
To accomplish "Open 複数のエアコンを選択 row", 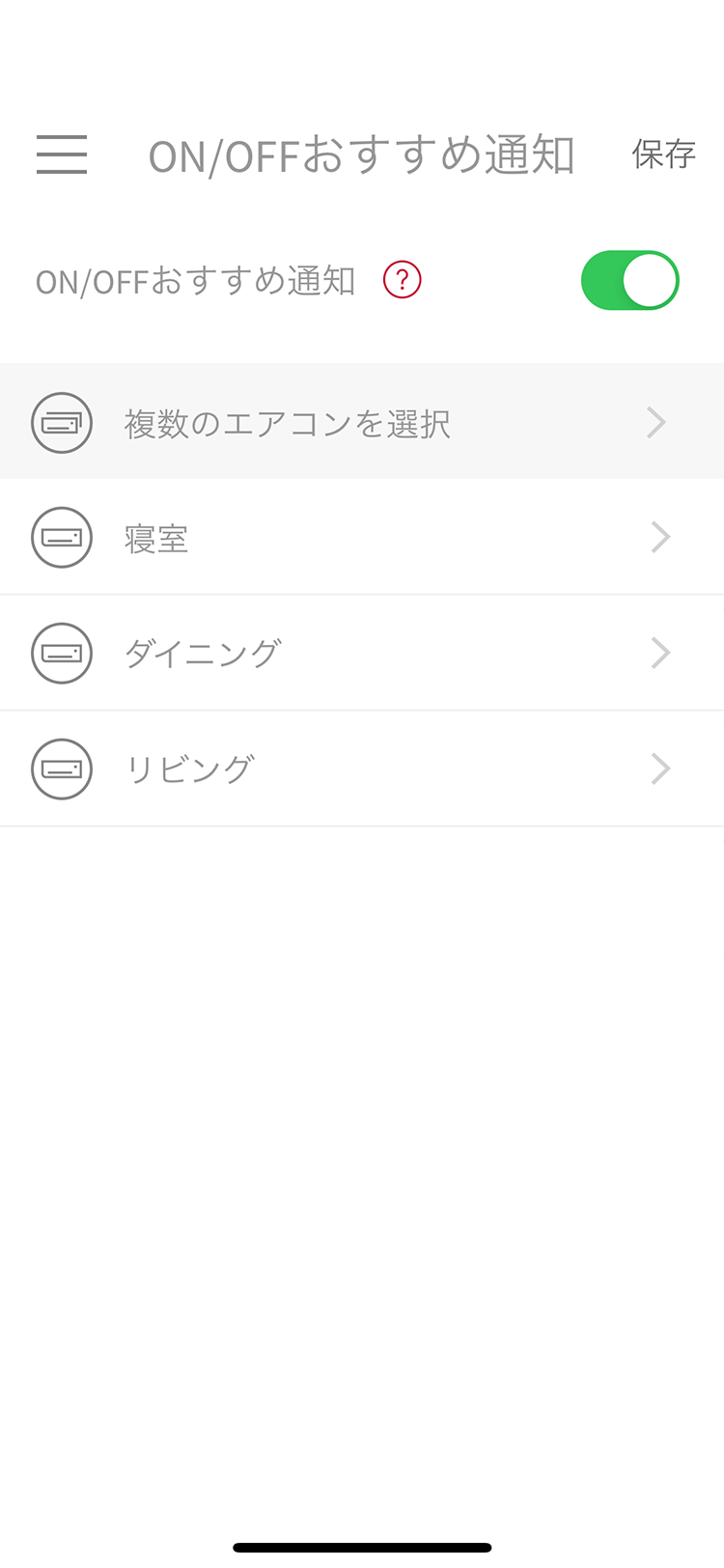I will click(x=362, y=422).
